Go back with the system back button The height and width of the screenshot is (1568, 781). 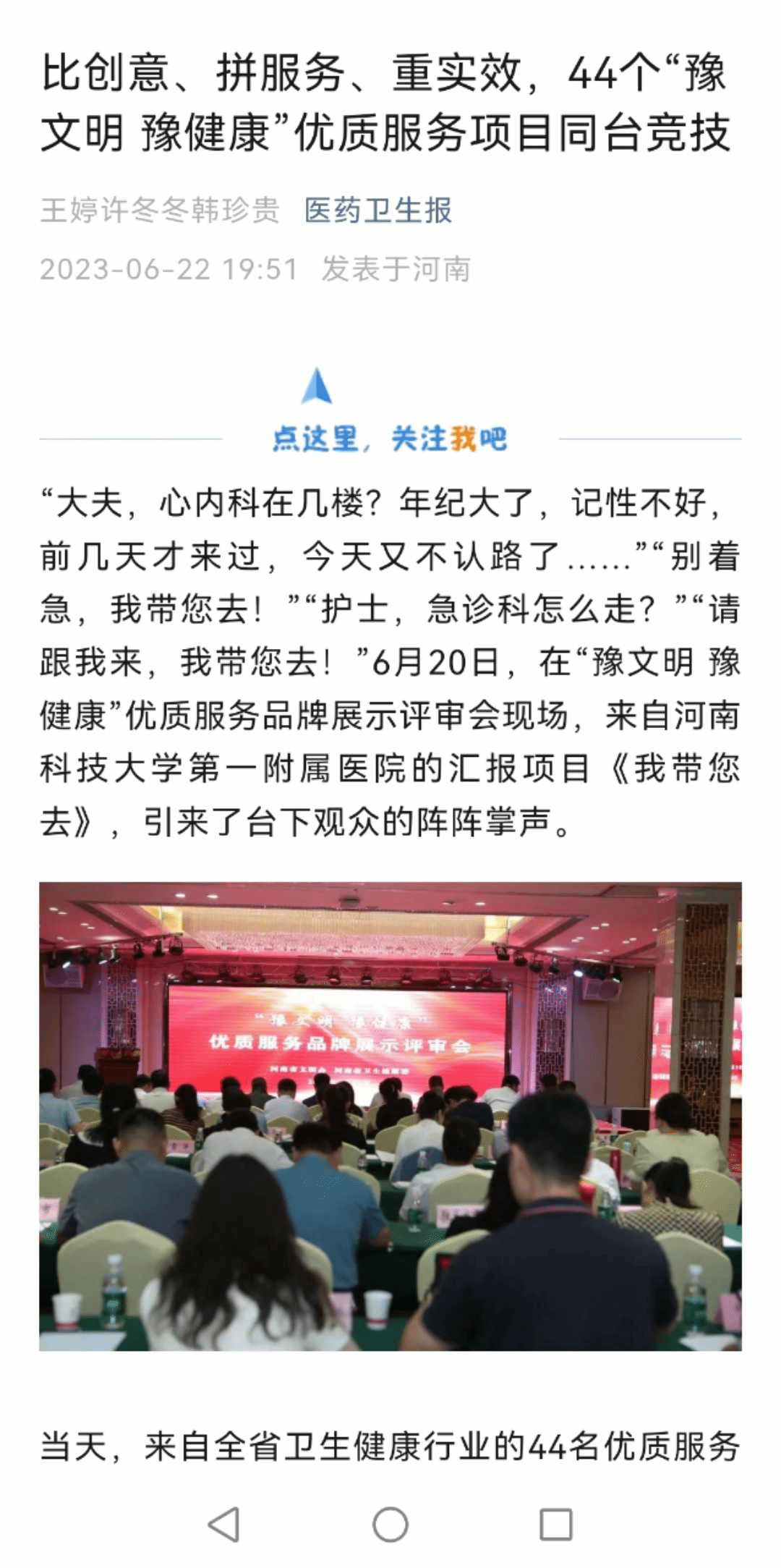pyautogui.click(x=223, y=1525)
